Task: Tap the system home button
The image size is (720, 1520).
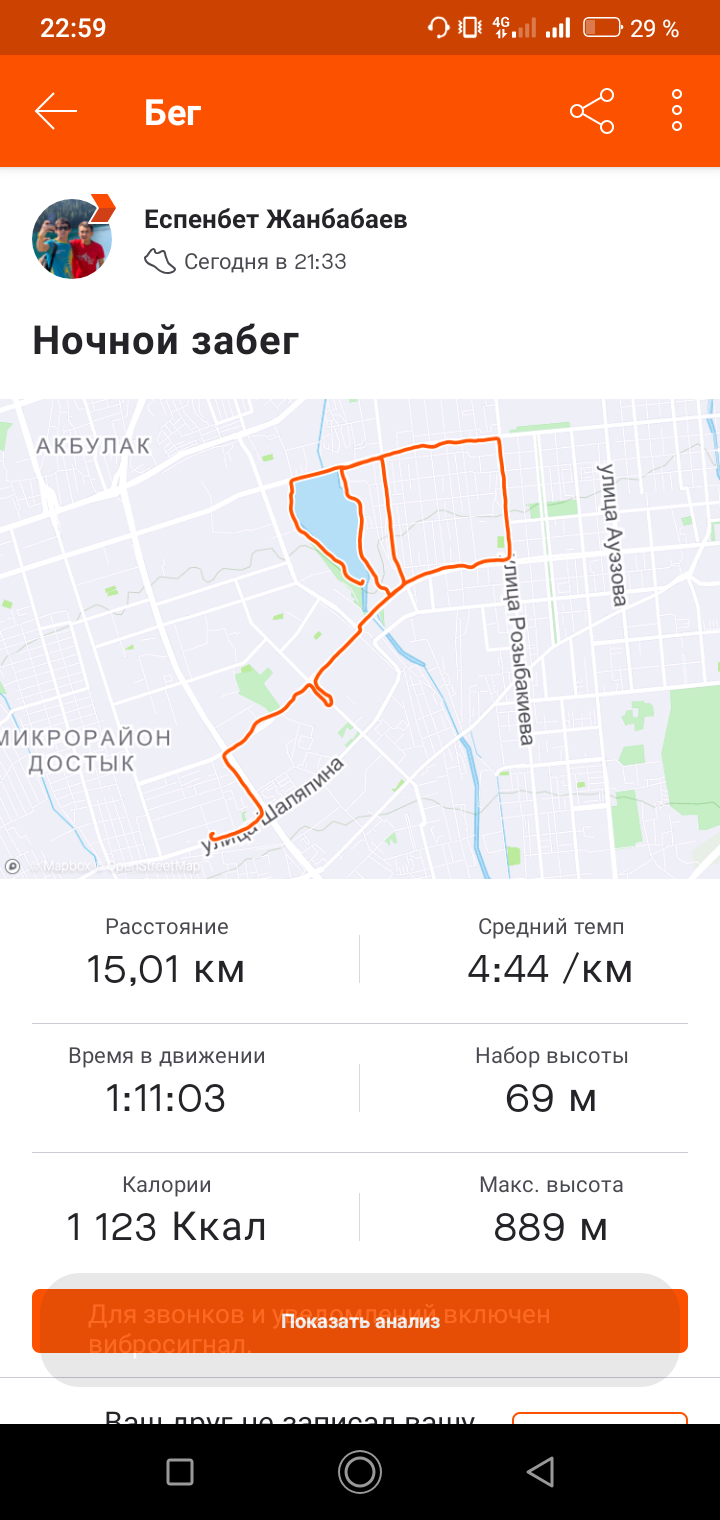Action: click(x=360, y=1471)
